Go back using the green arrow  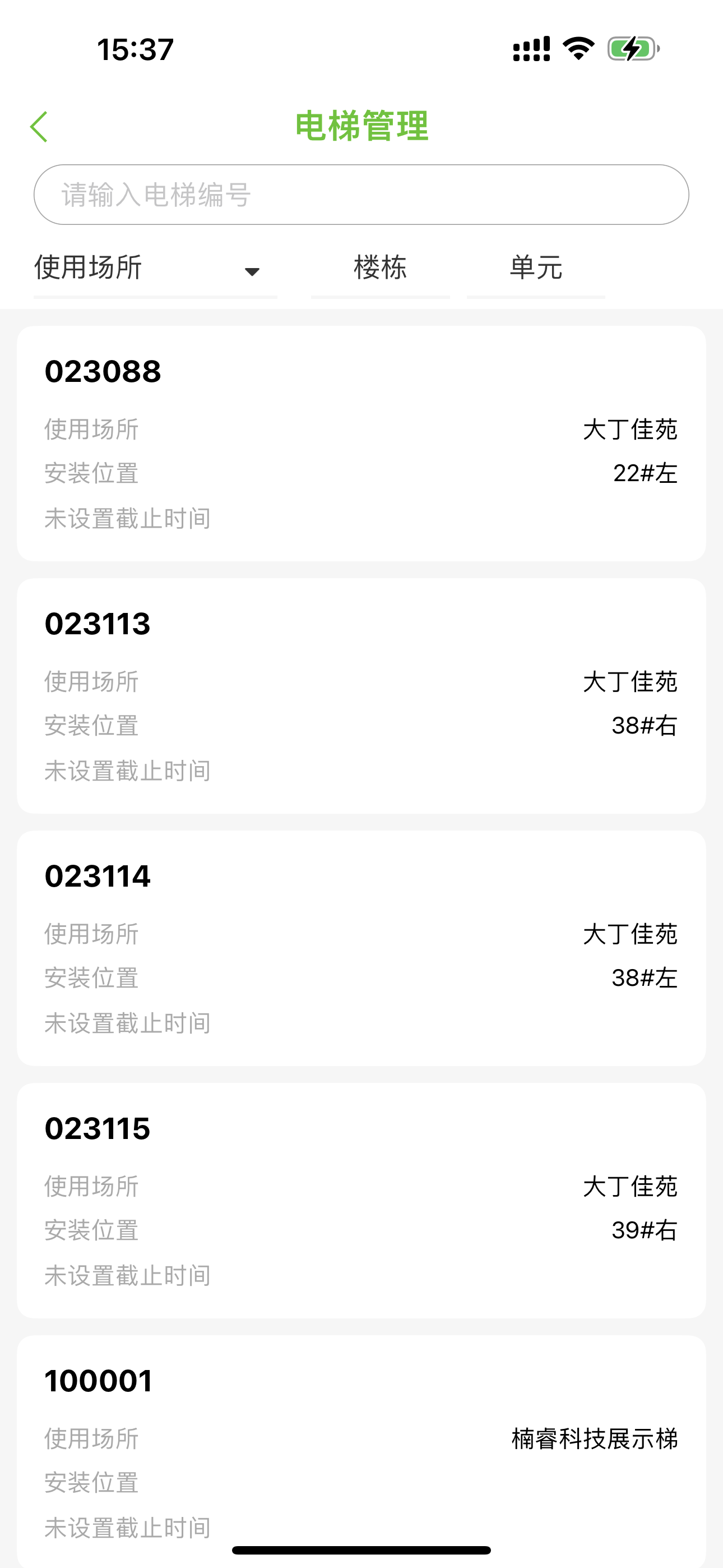pos(39,127)
